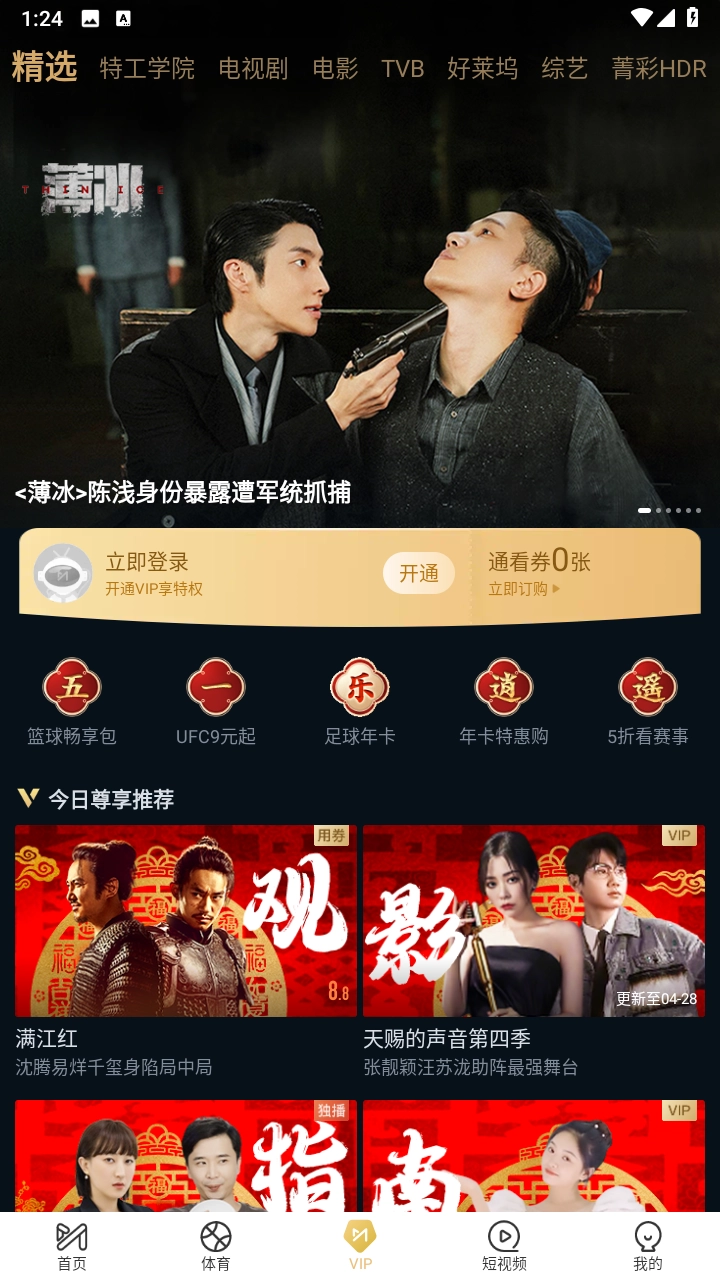Open the 电视剧 tab
The image size is (720, 1280).
coord(253,68)
